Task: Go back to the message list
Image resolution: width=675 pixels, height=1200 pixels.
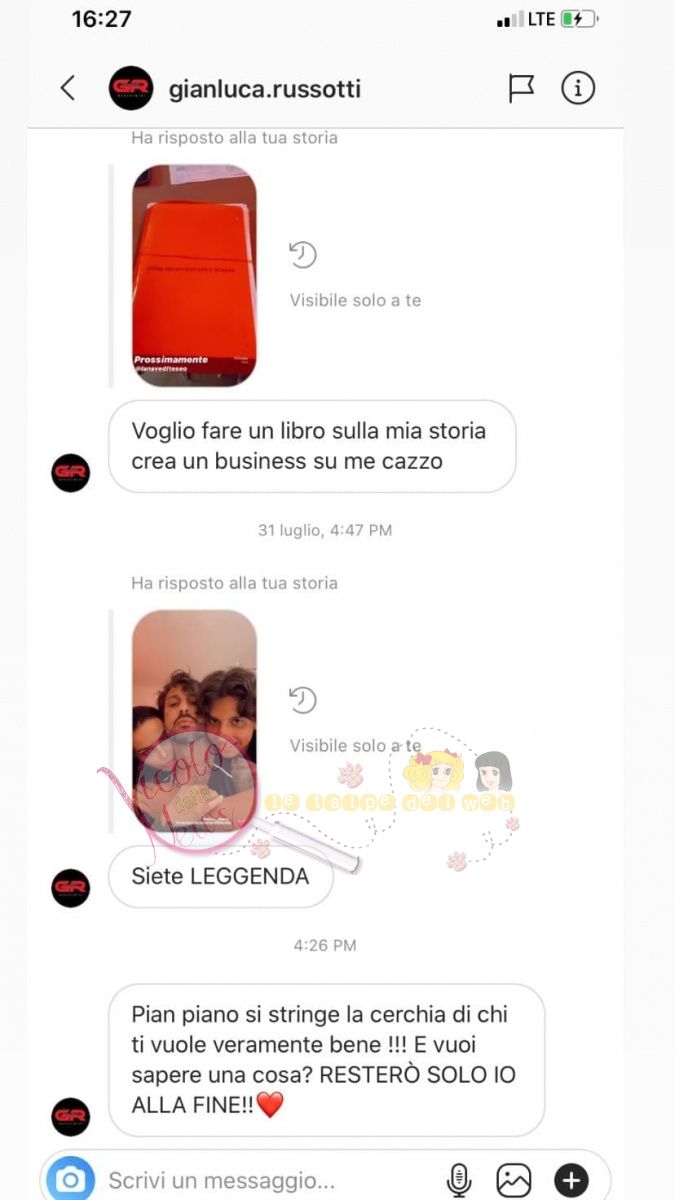Action: click(68, 88)
